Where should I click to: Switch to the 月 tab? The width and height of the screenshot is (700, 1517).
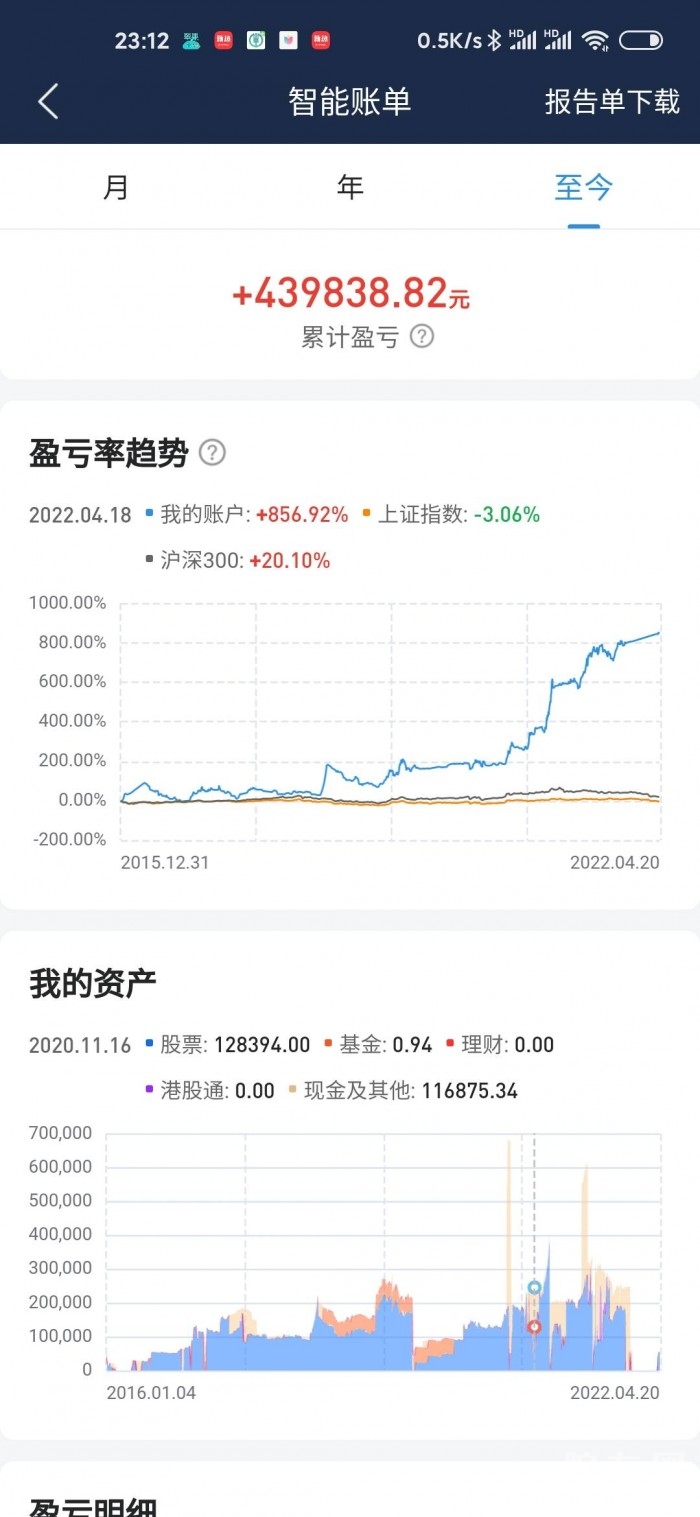(x=116, y=187)
